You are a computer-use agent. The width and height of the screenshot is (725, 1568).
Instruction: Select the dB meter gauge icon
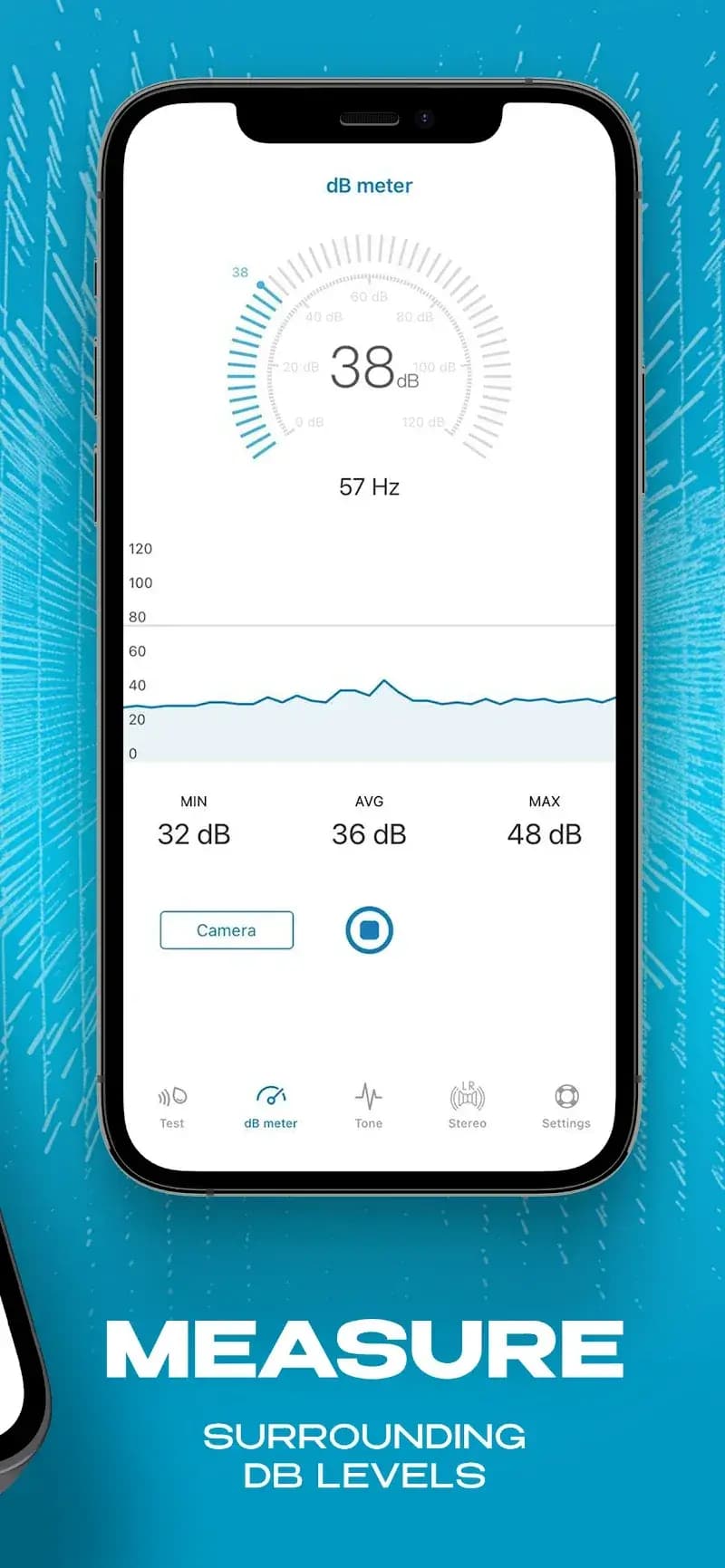[x=269, y=1094]
